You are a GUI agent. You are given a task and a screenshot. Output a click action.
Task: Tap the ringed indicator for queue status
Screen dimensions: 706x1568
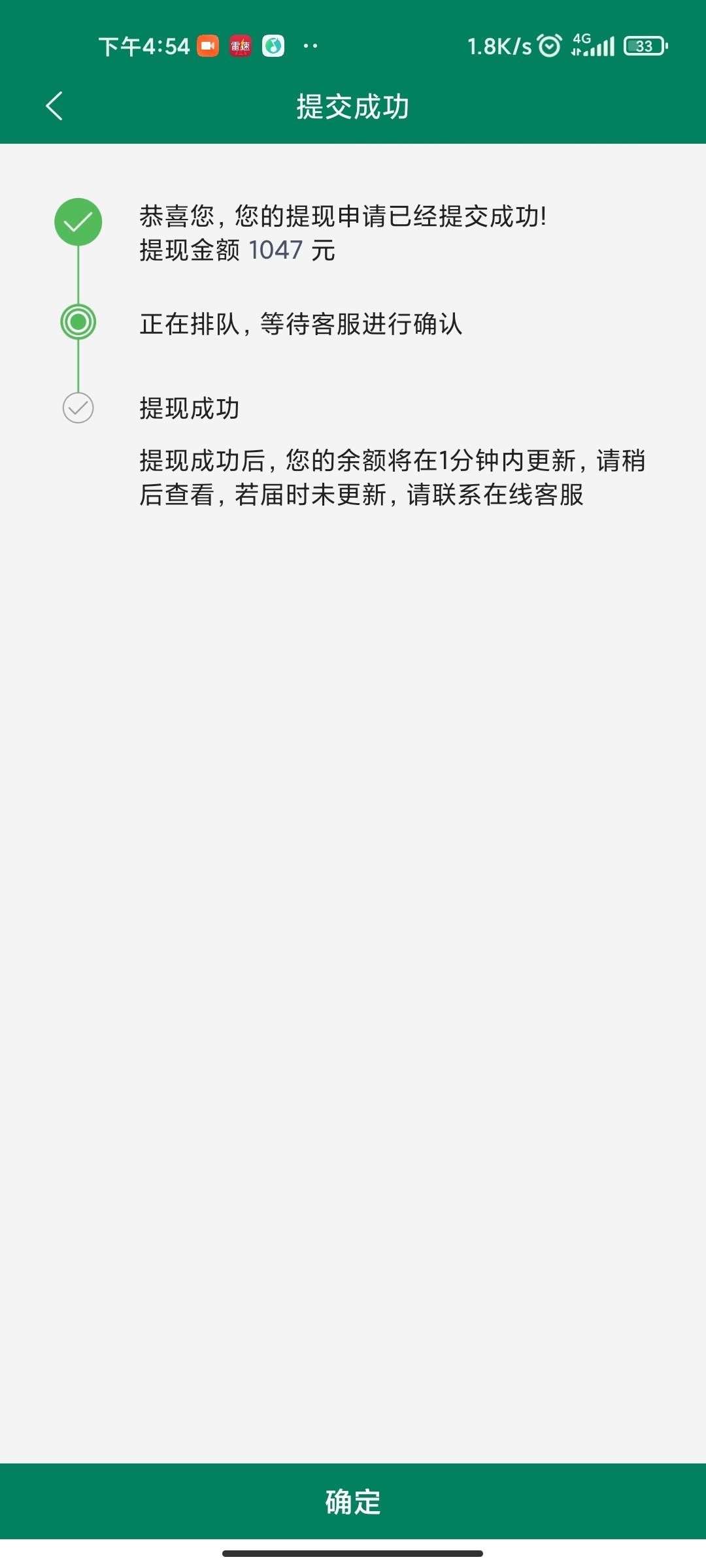tap(78, 322)
